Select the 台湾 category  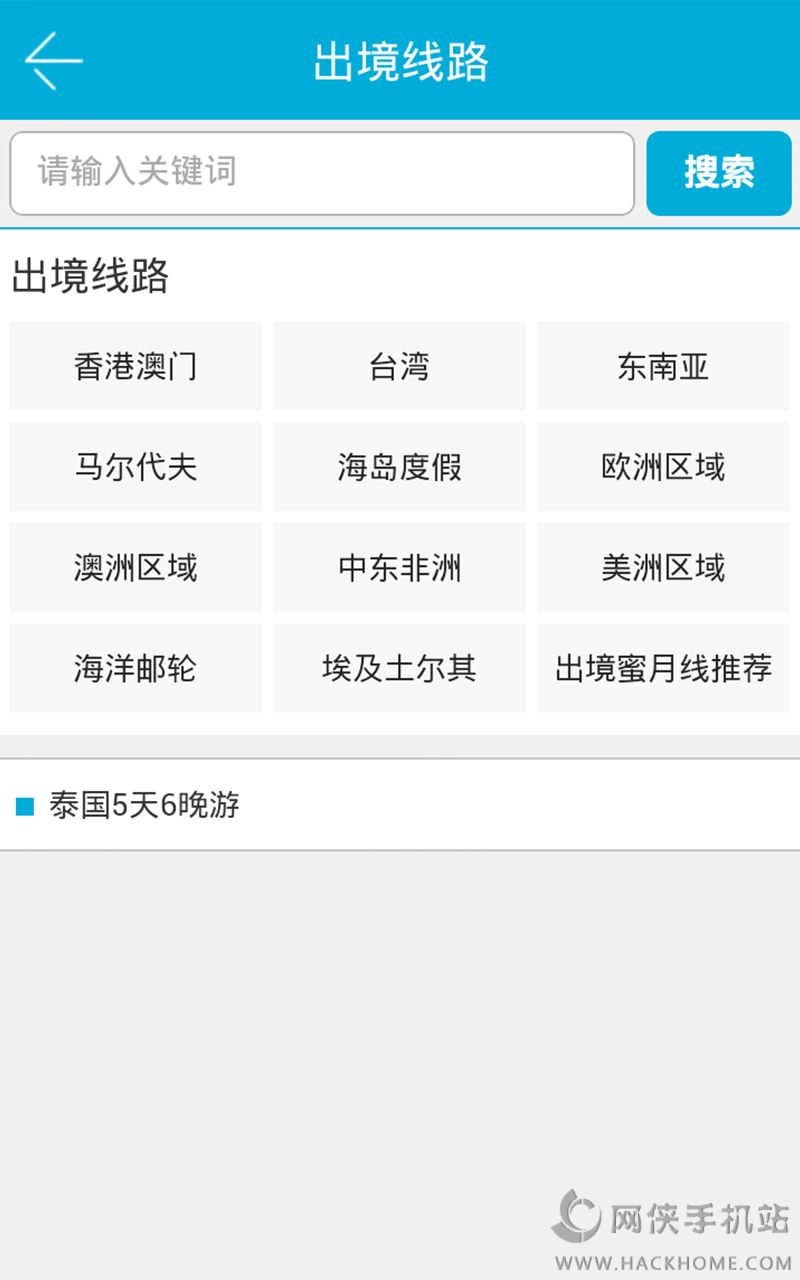point(399,366)
